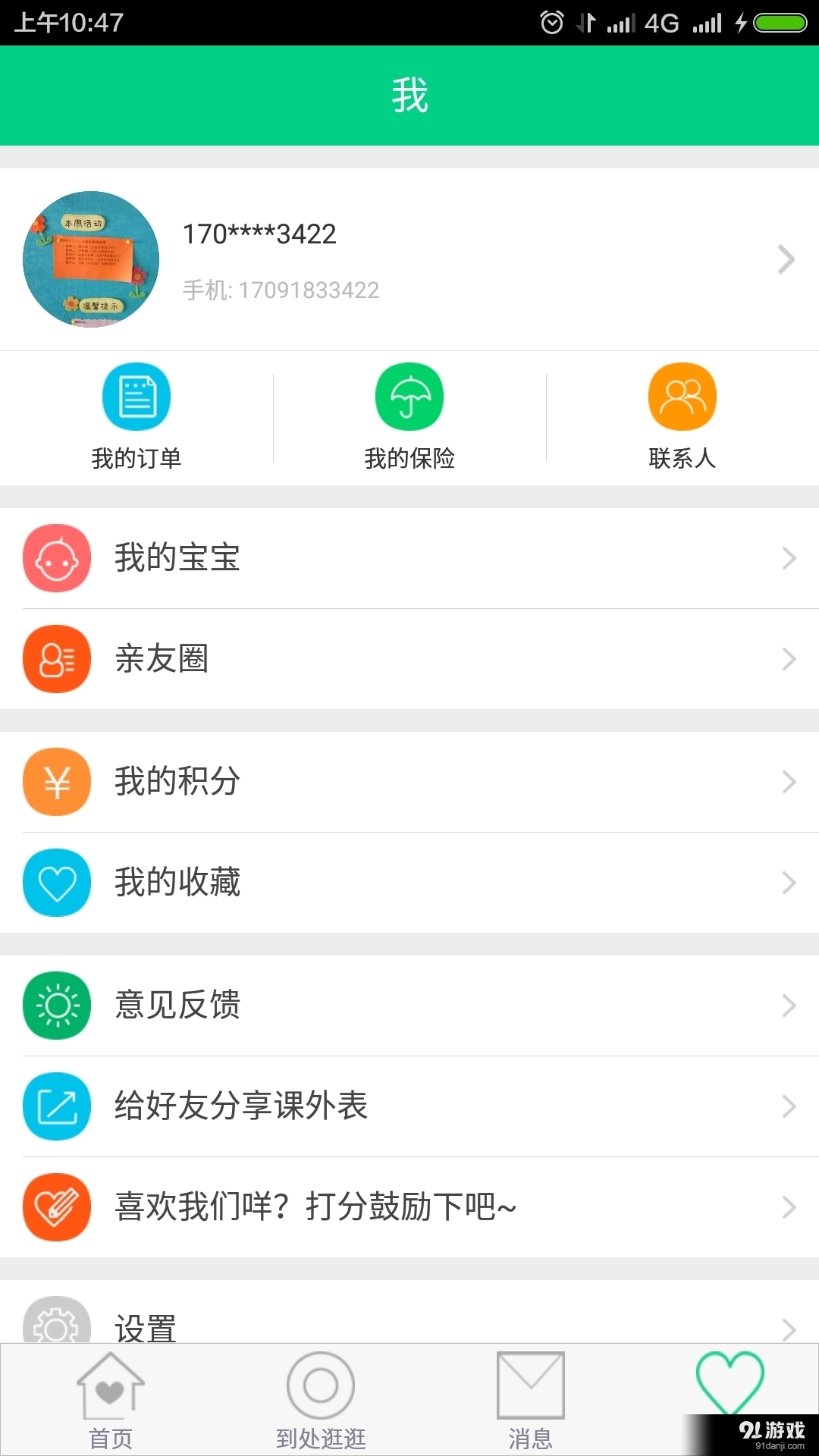Open 亲友圈 via the orange contact icon
The width and height of the screenshot is (819, 1456).
[57, 658]
